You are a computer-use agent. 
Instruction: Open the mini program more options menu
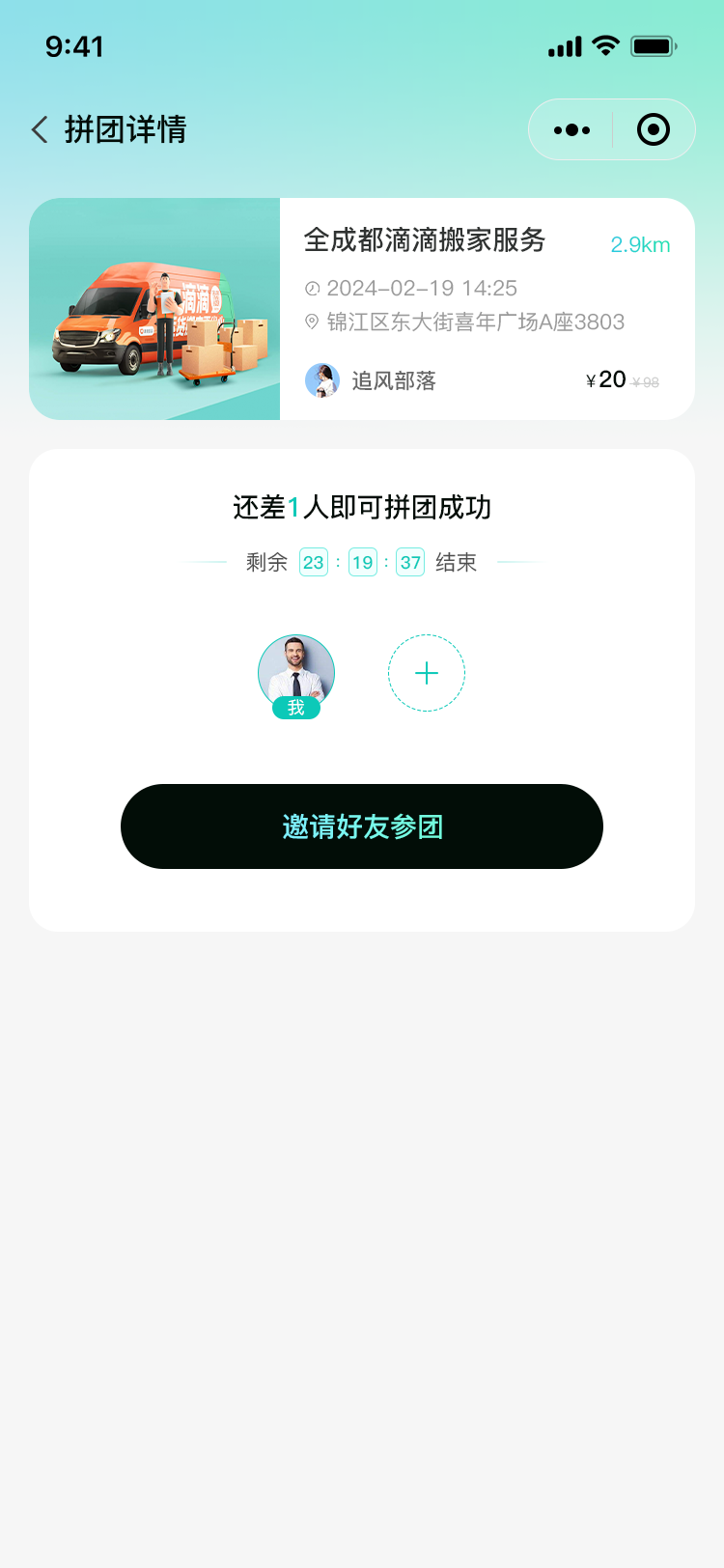click(571, 129)
